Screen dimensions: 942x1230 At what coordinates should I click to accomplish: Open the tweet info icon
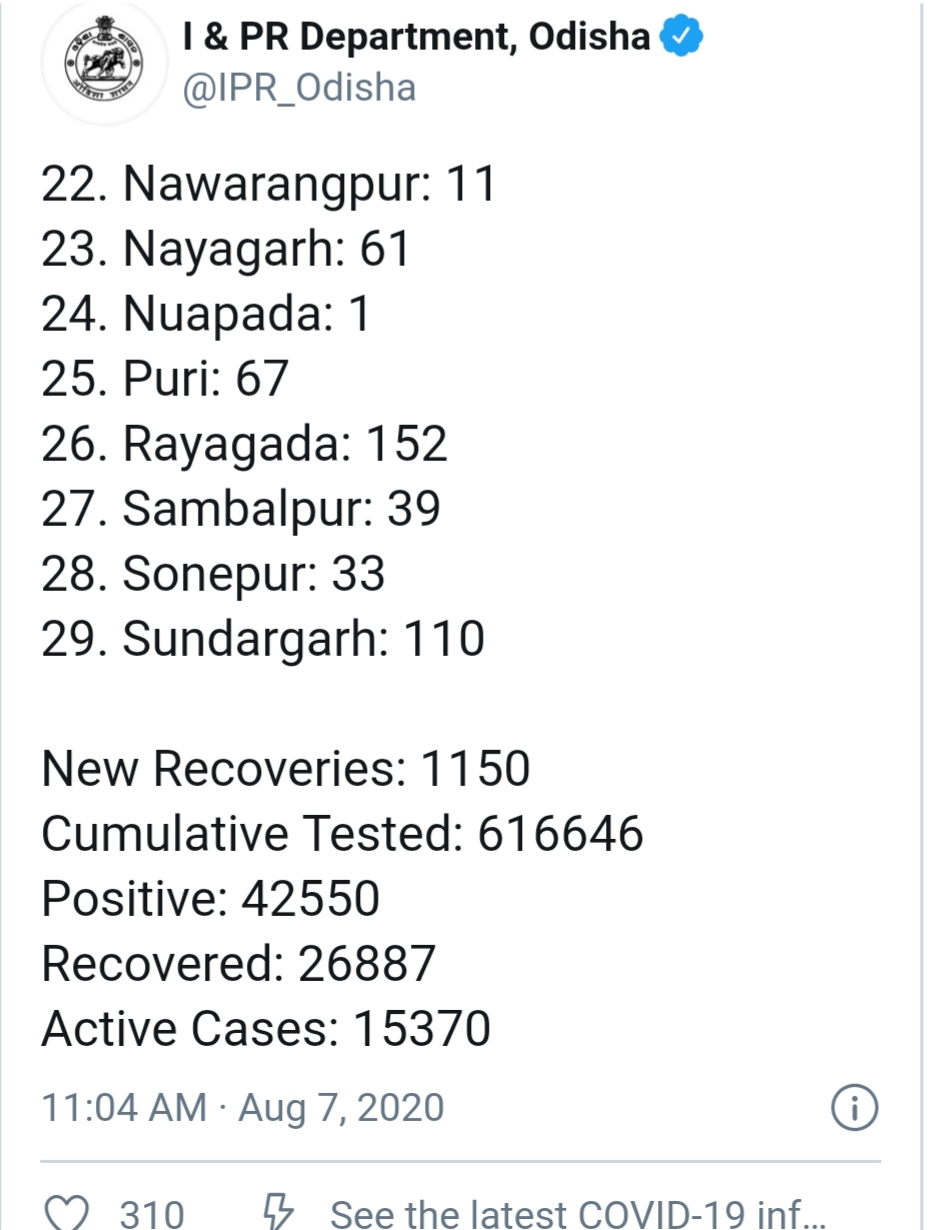(x=855, y=1108)
